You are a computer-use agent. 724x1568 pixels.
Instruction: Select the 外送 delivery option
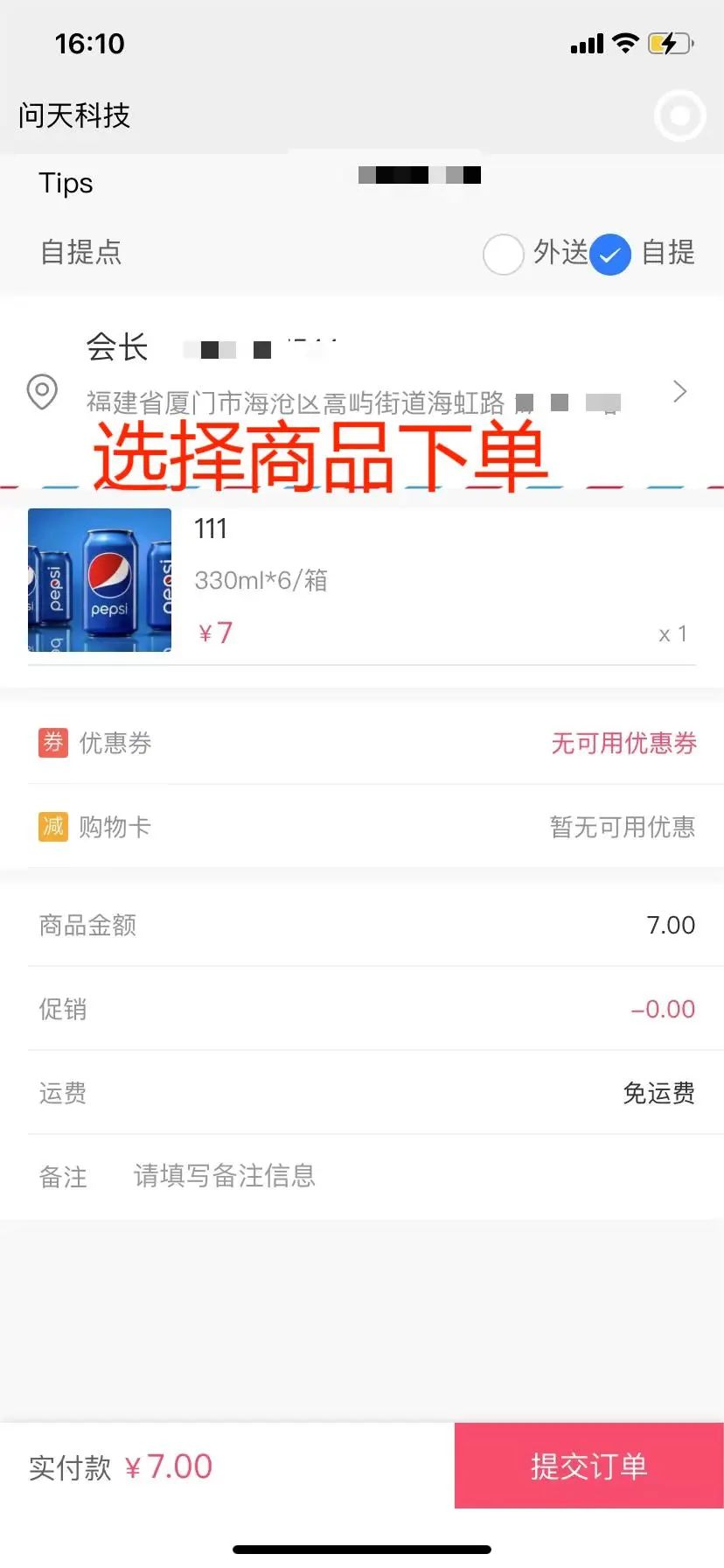pyautogui.click(x=504, y=255)
